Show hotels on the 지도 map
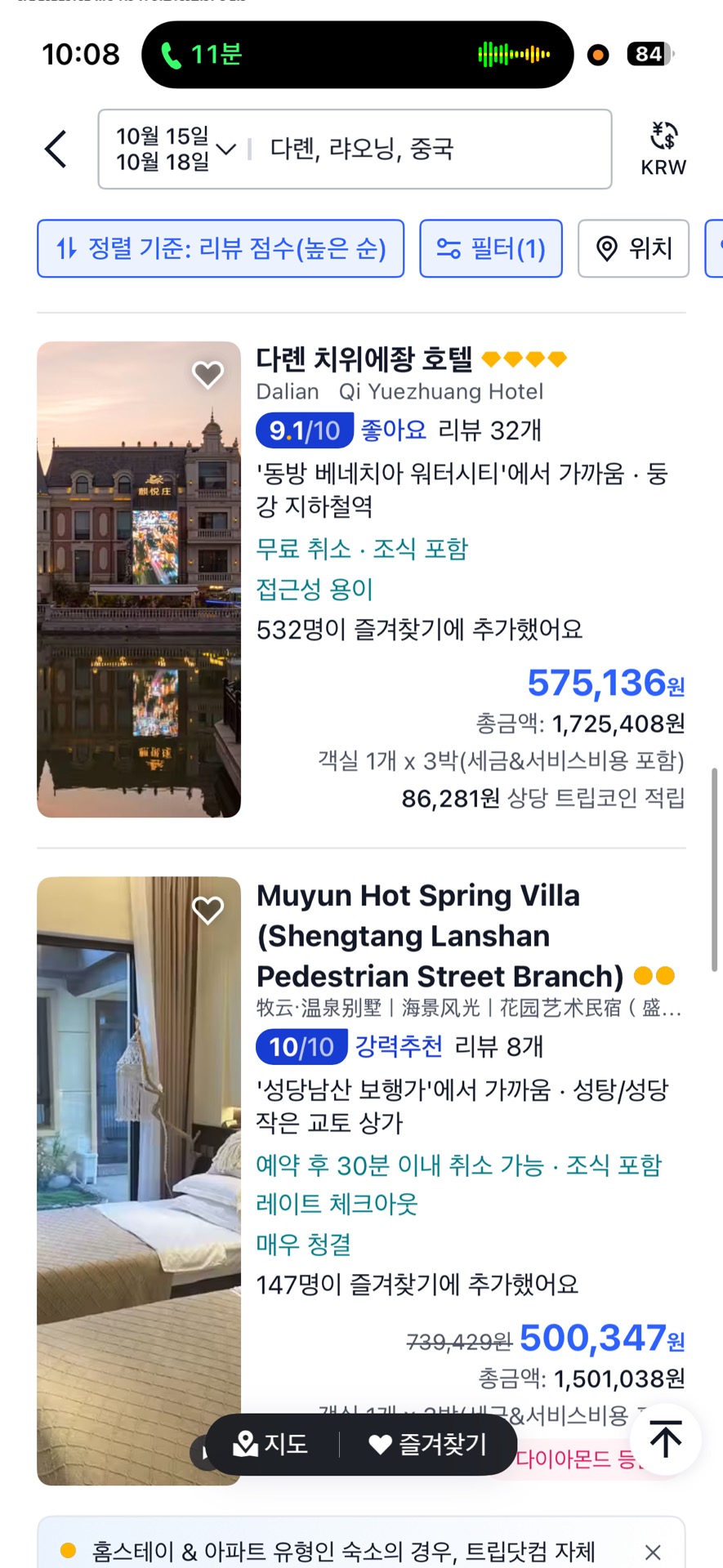The height and width of the screenshot is (1568, 723). [271, 1444]
